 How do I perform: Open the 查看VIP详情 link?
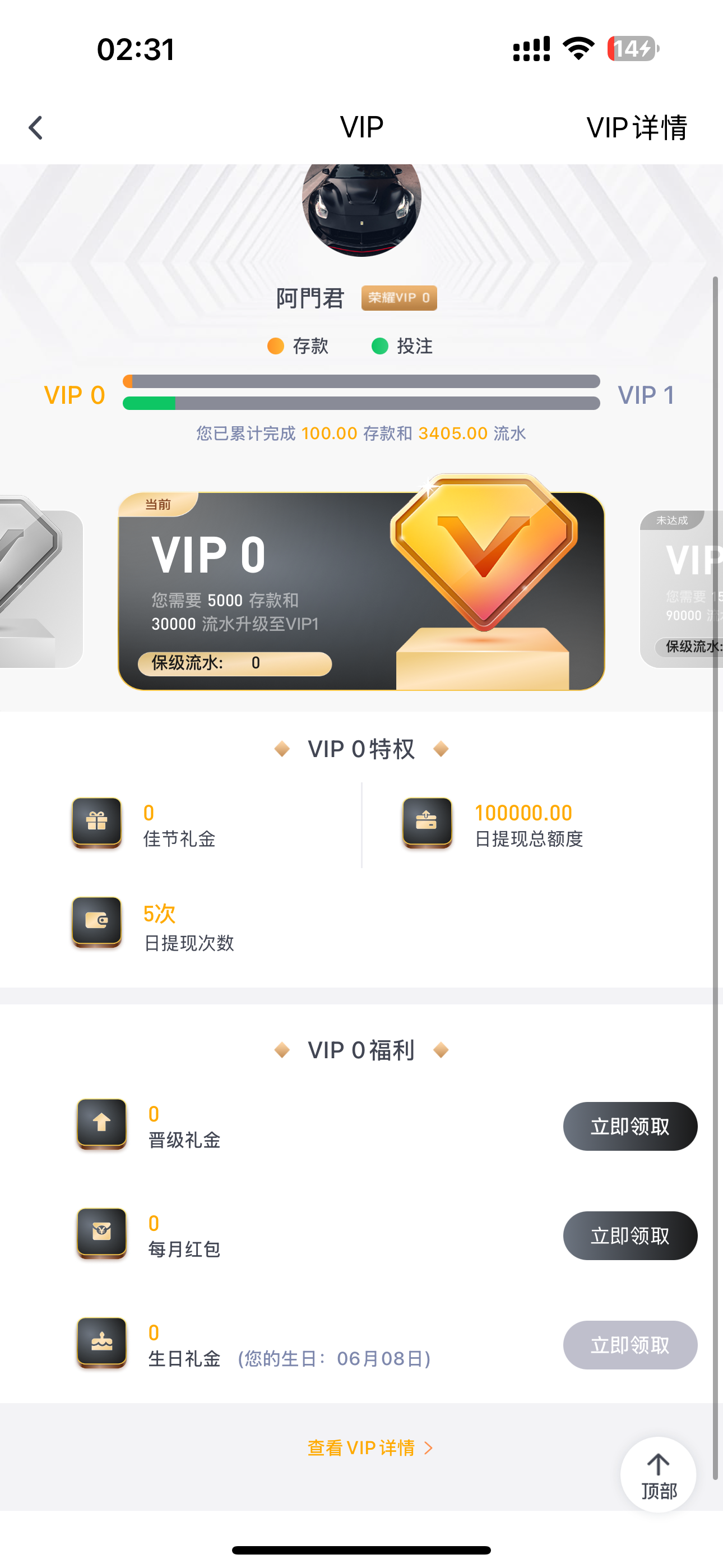[x=369, y=1447]
